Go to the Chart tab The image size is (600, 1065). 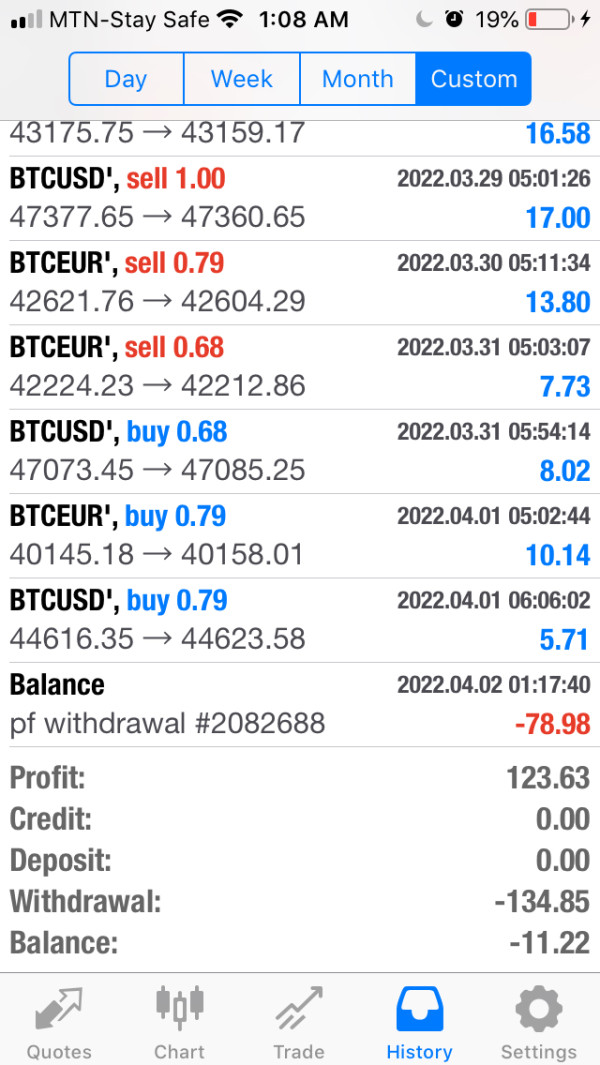[x=180, y=1022]
